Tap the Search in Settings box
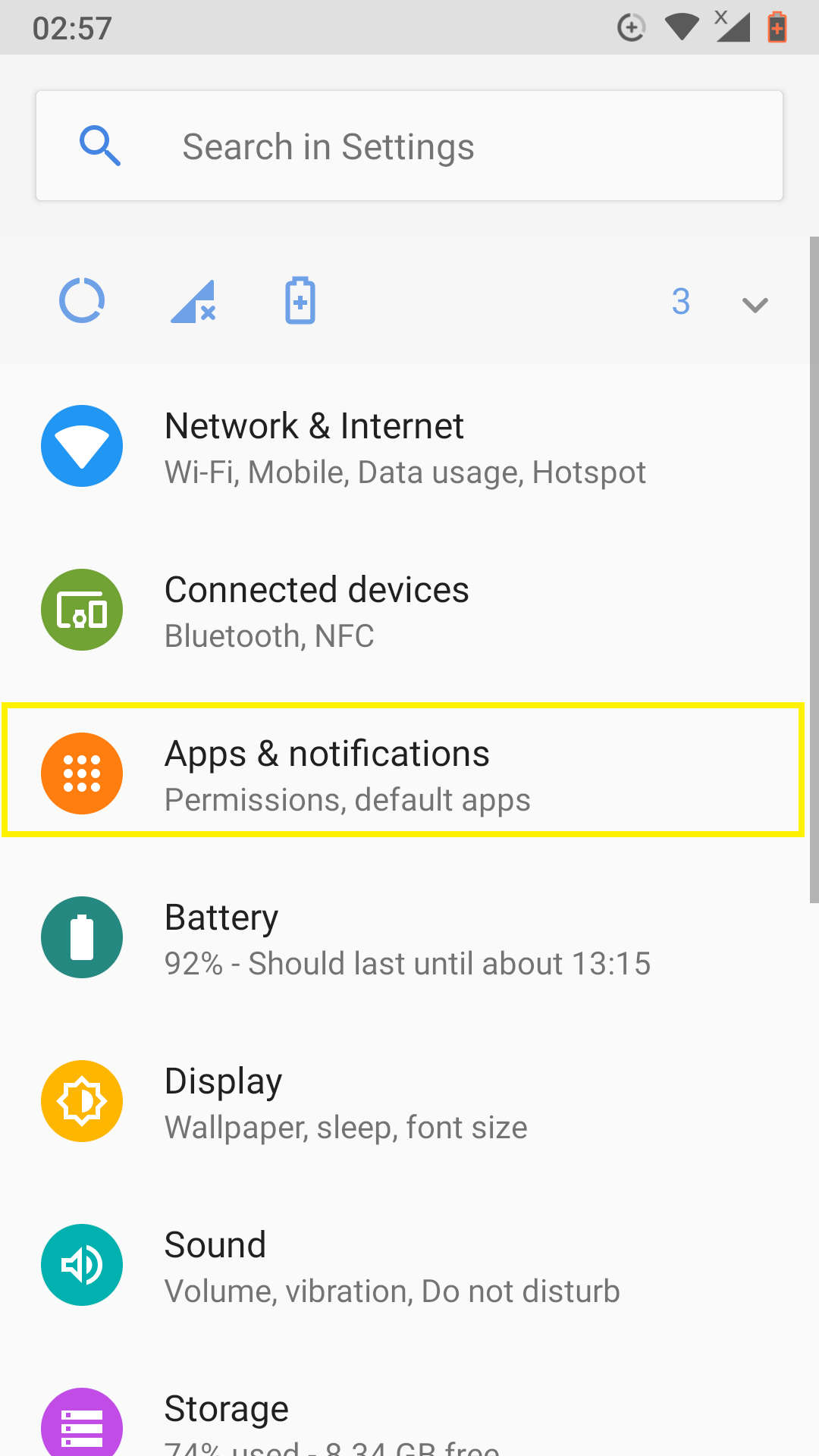Screen dimensions: 819x1456 pyautogui.click(x=409, y=146)
